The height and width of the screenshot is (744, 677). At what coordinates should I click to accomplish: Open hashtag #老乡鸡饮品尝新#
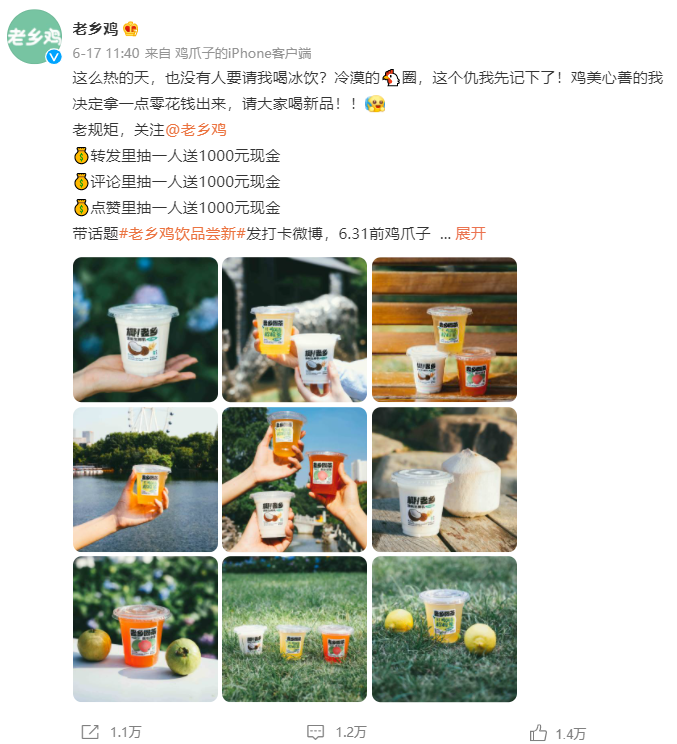pyautogui.click(x=182, y=233)
